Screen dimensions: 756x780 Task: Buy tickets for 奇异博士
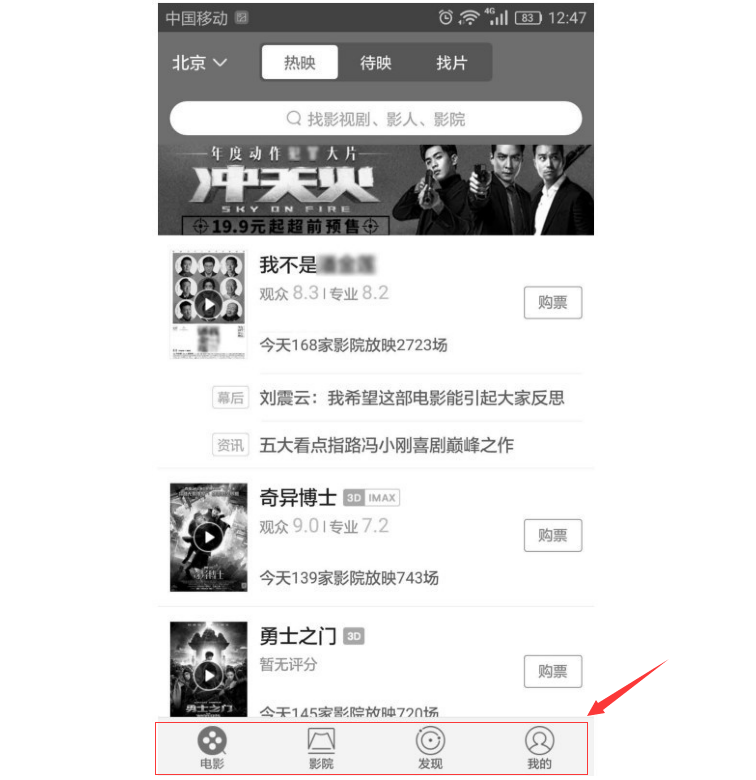552,536
